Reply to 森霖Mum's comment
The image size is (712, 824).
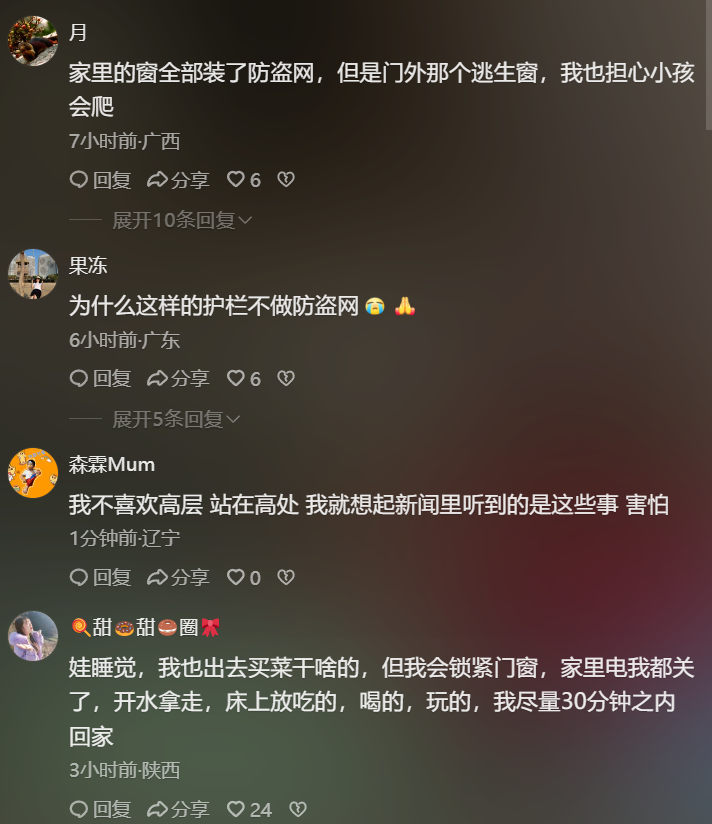point(100,578)
